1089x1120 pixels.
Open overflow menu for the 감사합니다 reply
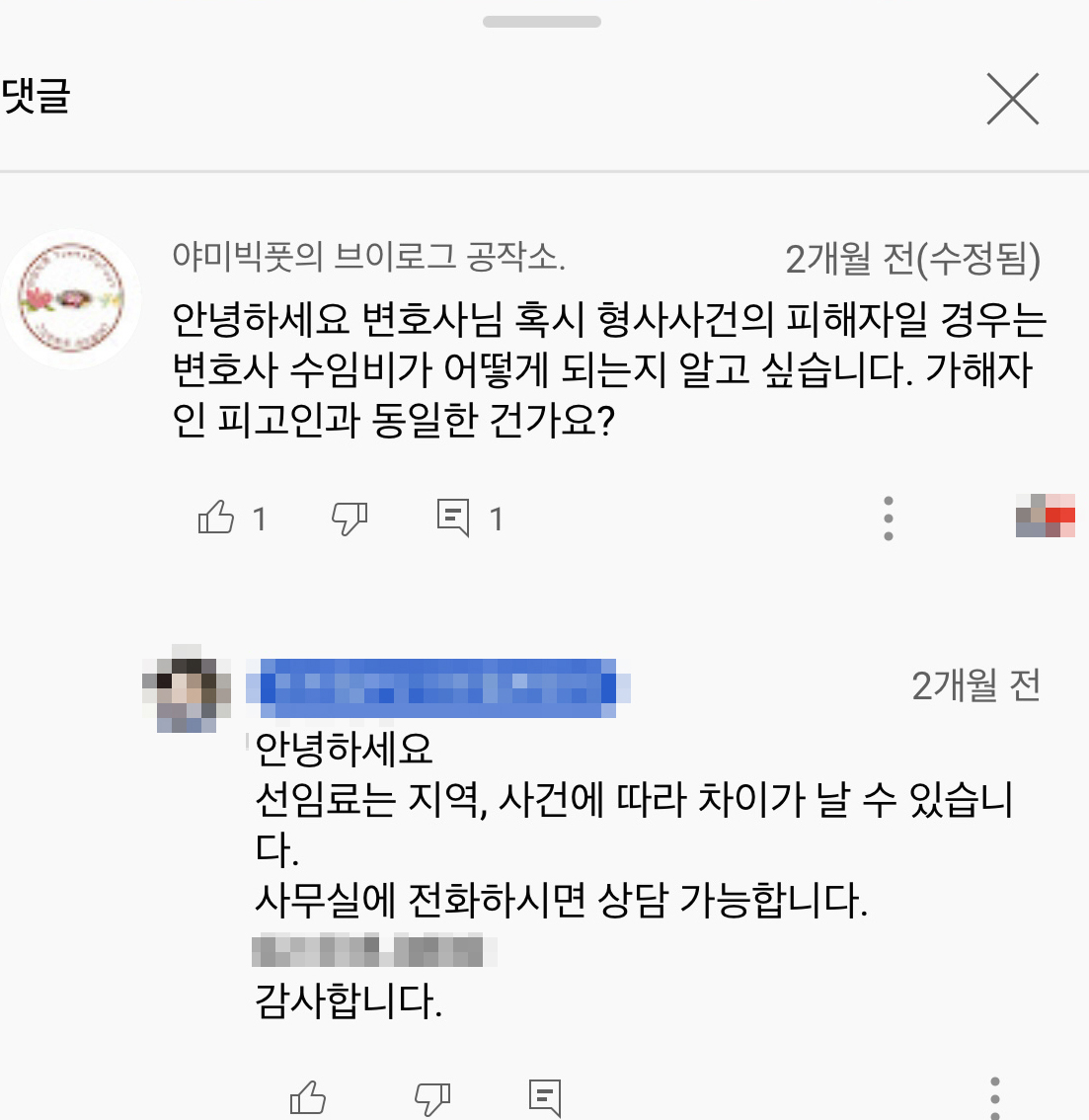(x=995, y=1097)
